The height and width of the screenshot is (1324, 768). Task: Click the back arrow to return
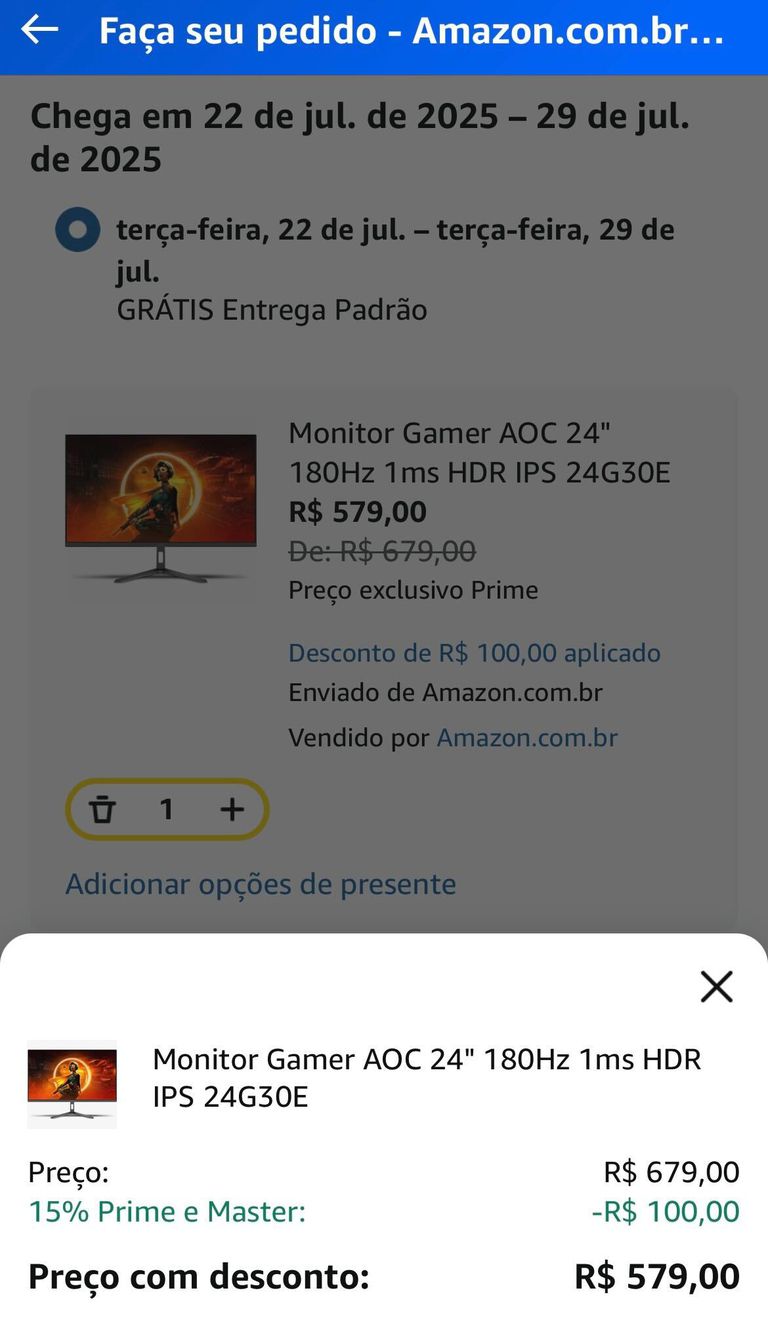38,31
